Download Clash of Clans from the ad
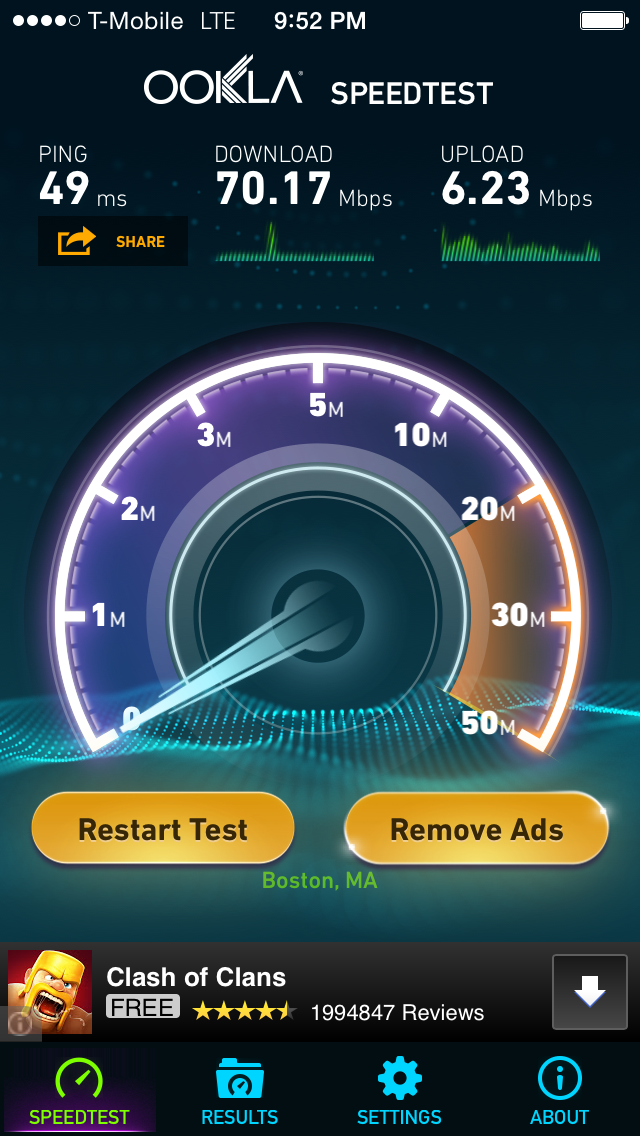640x1136 pixels. click(590, 992)
